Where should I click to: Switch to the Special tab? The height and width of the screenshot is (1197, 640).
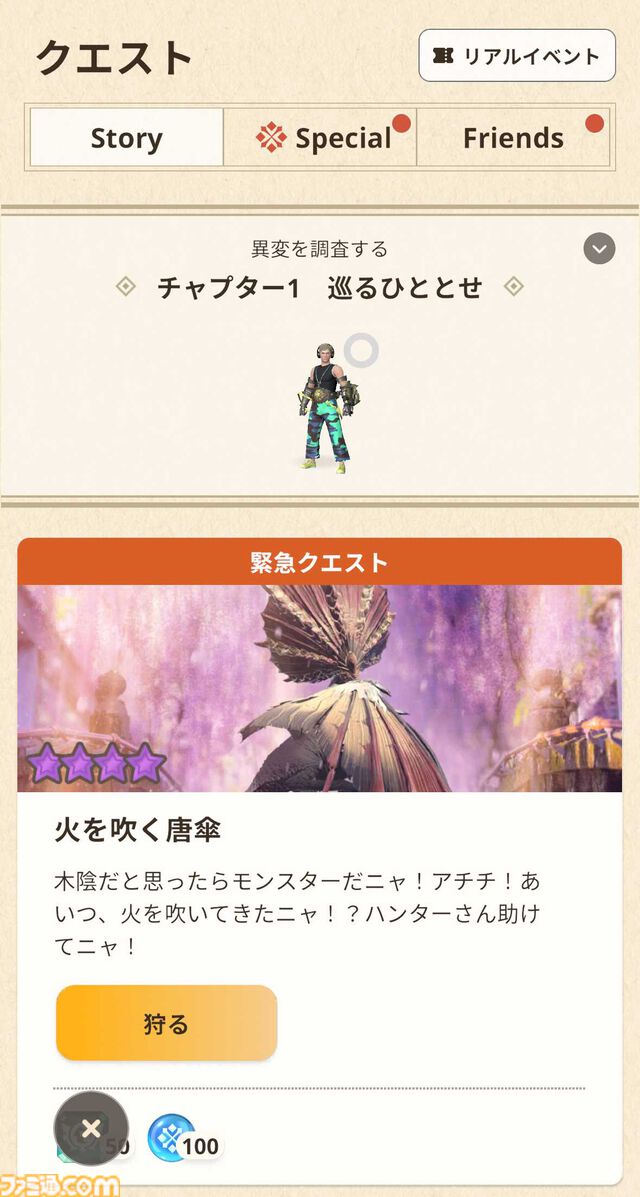point(320,138)
